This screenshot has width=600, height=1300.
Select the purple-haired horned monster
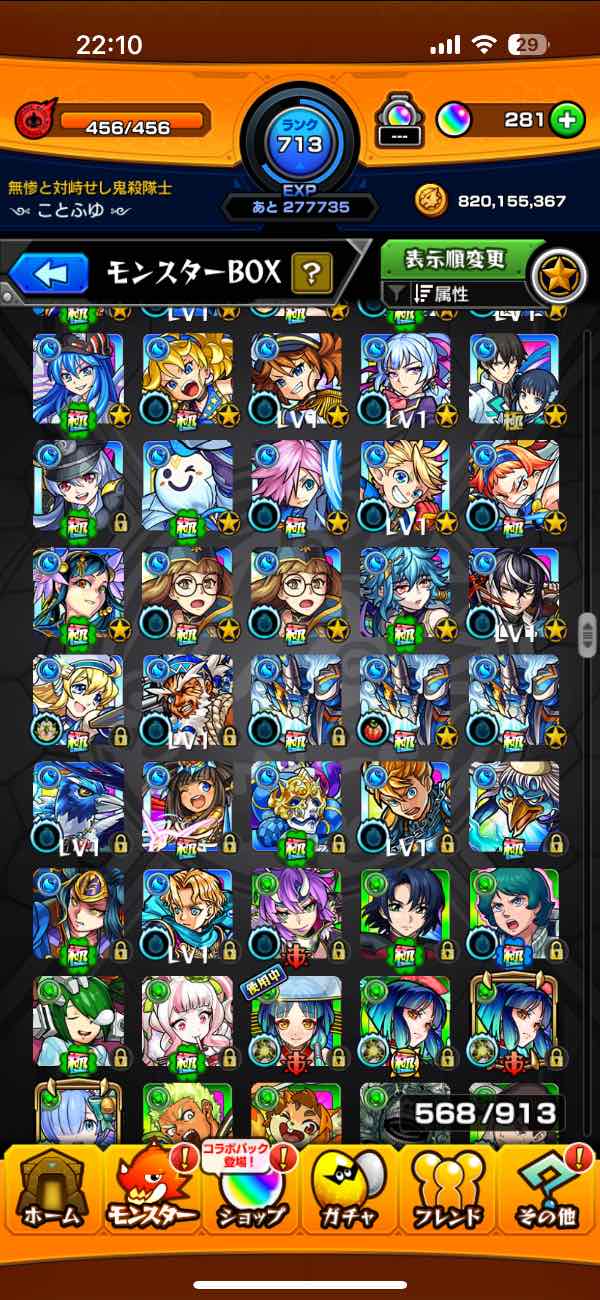(296, 913)
